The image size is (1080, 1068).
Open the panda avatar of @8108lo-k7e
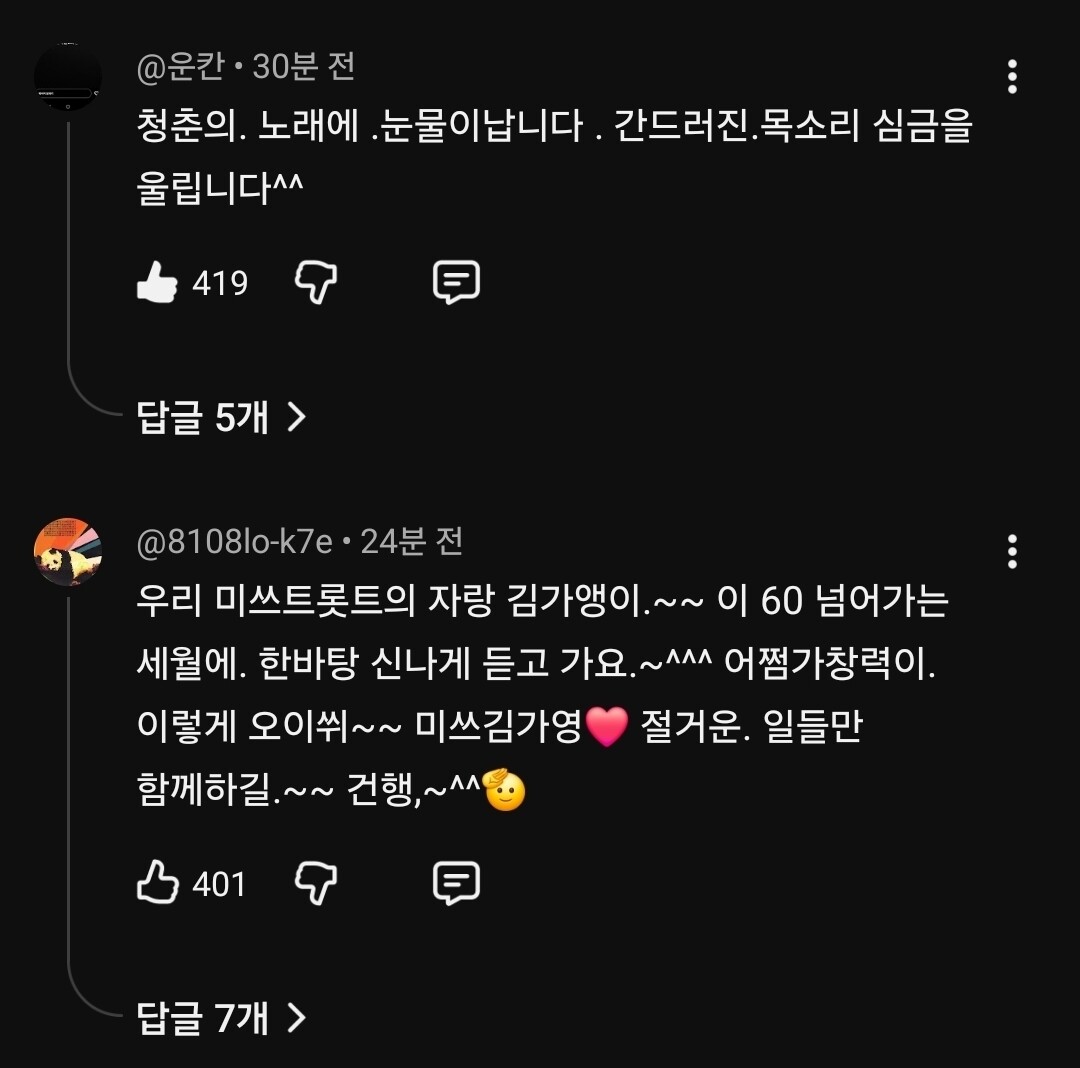tap(68, 552)
